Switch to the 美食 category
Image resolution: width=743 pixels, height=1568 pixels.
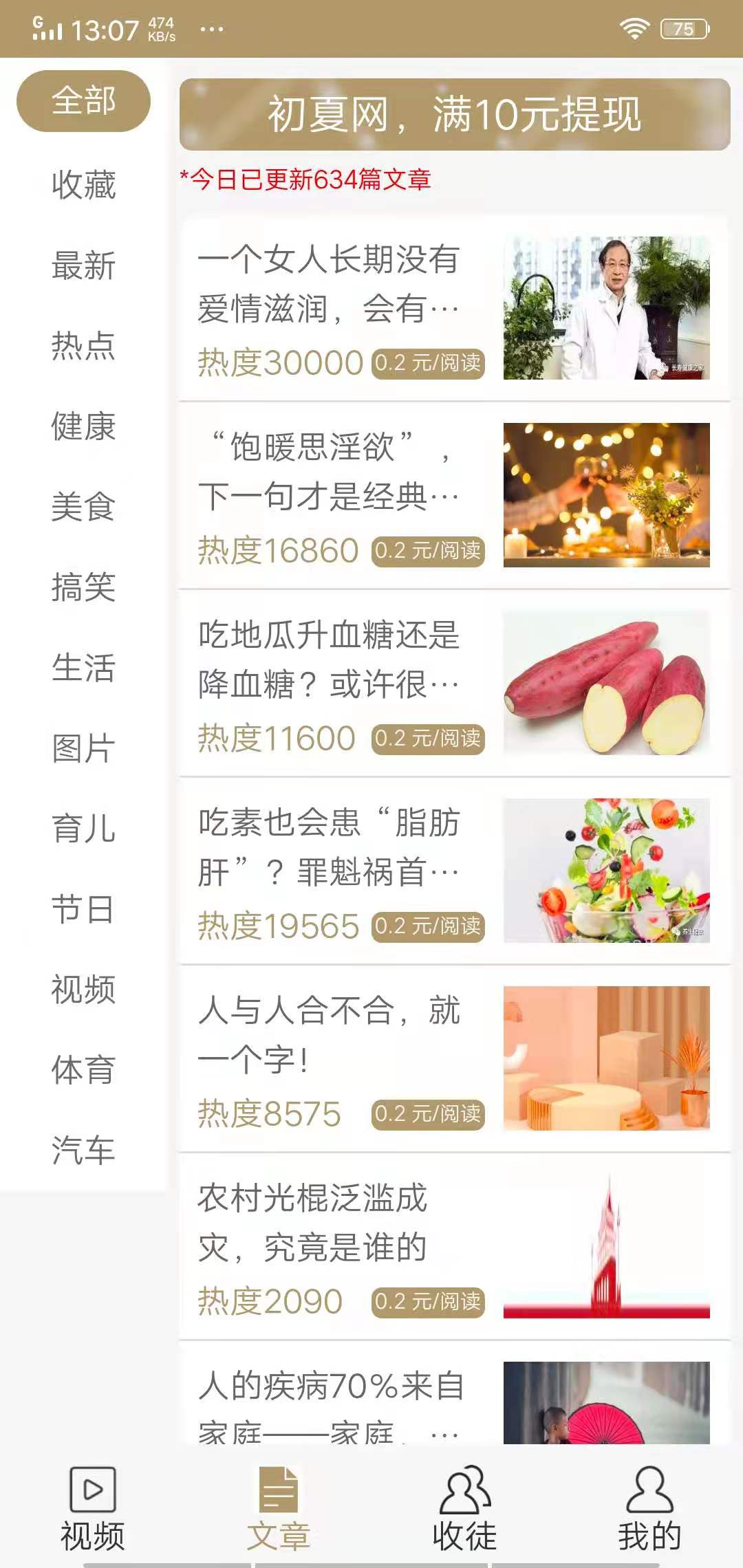pyautogui.click(x=83, y=507)
